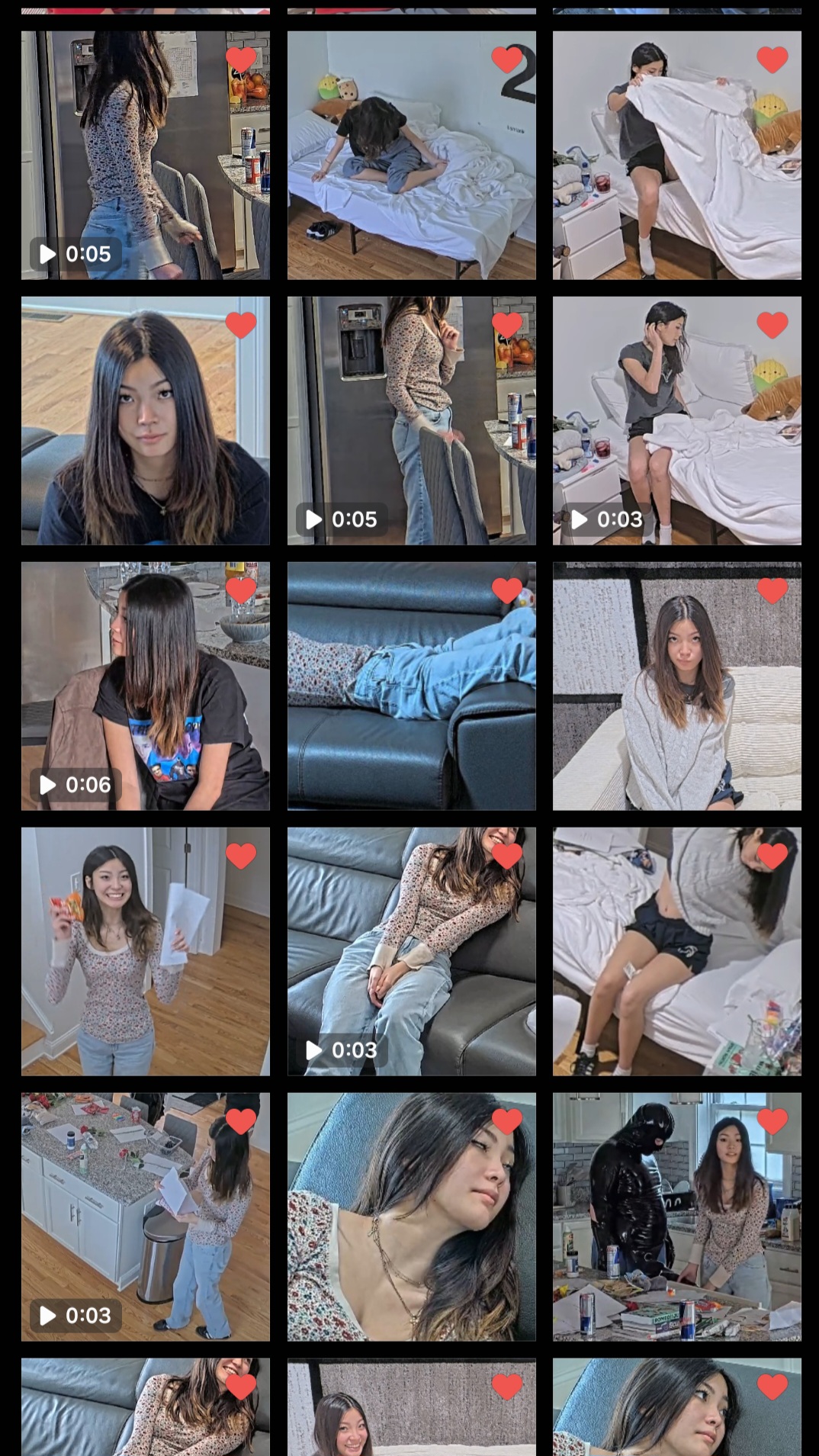This screenshot has width=819, height=1456.
Task: Tap heart on legs-on-couch photo
Action: [x=507, y=591]
